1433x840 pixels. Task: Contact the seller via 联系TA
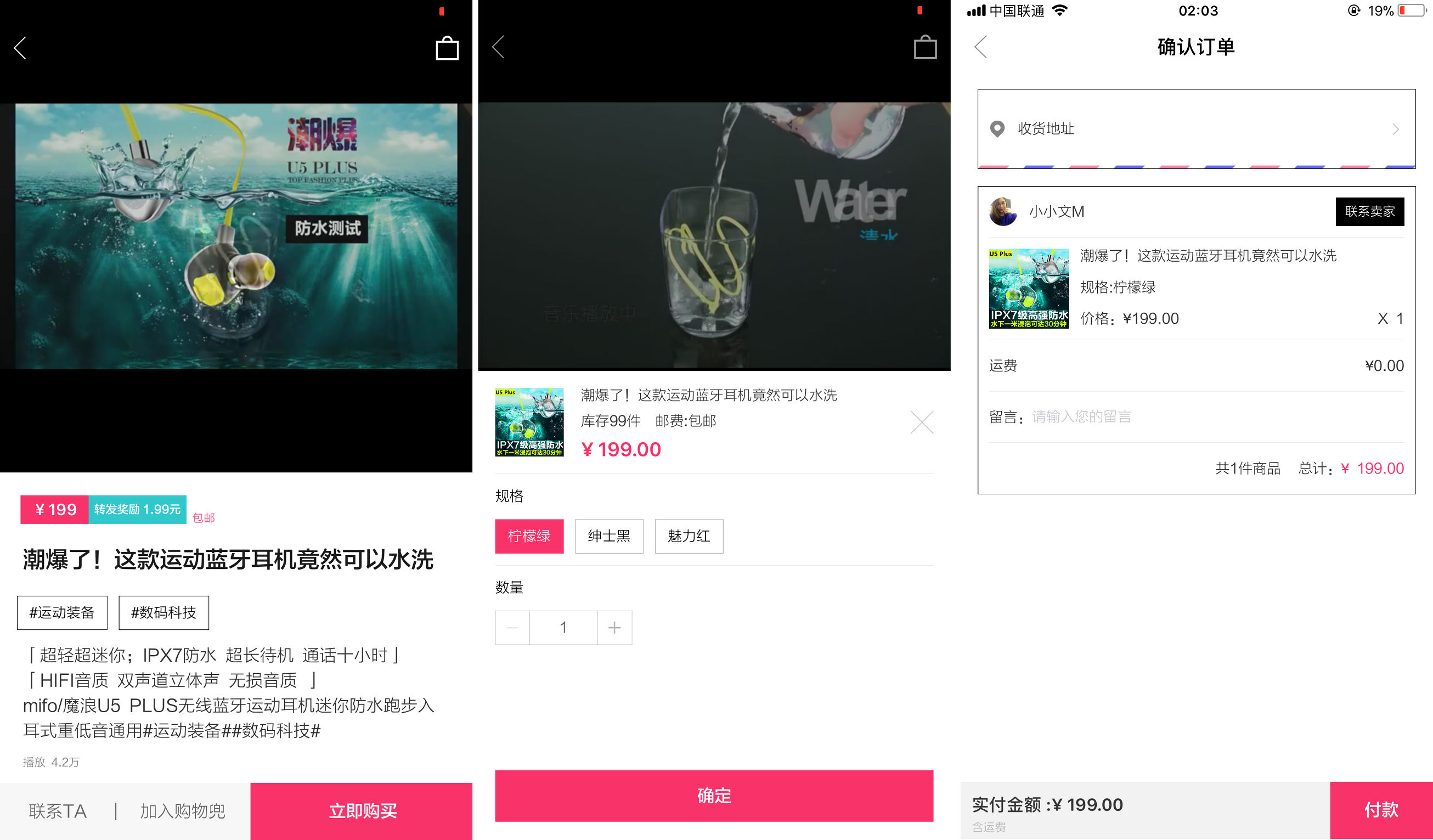pyautogui.click(x=58, y=810)
